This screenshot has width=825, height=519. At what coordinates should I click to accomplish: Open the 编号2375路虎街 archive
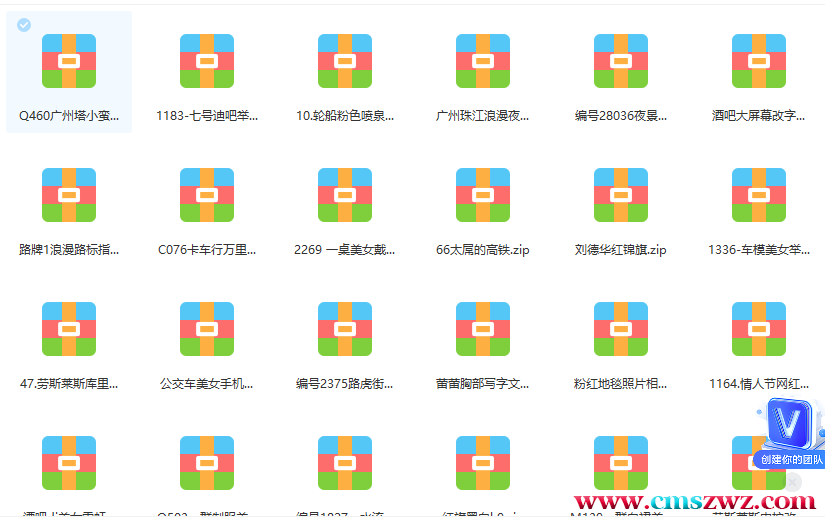(345, 329)
